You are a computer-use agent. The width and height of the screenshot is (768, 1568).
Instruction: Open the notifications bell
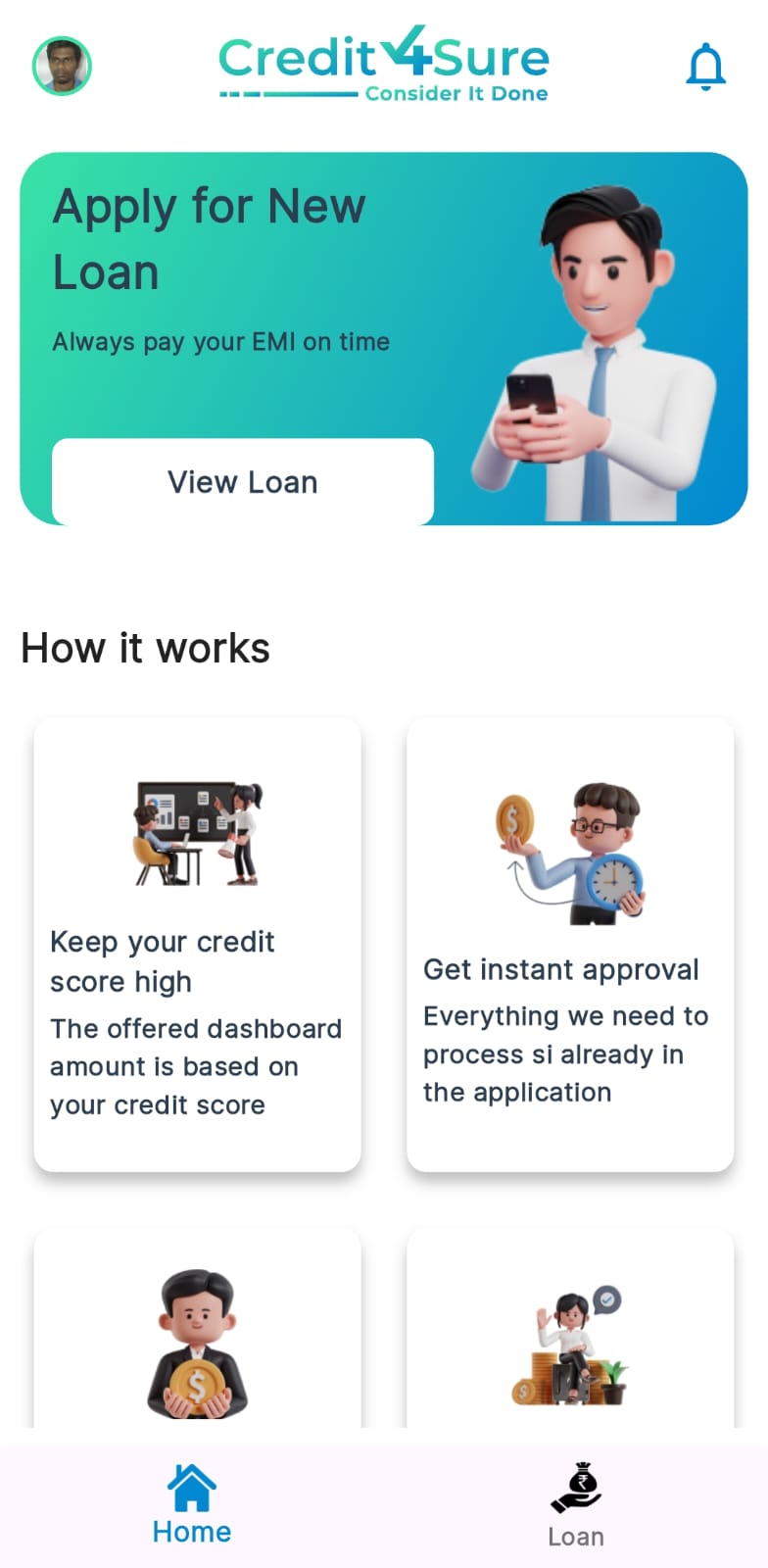(705, 67)
